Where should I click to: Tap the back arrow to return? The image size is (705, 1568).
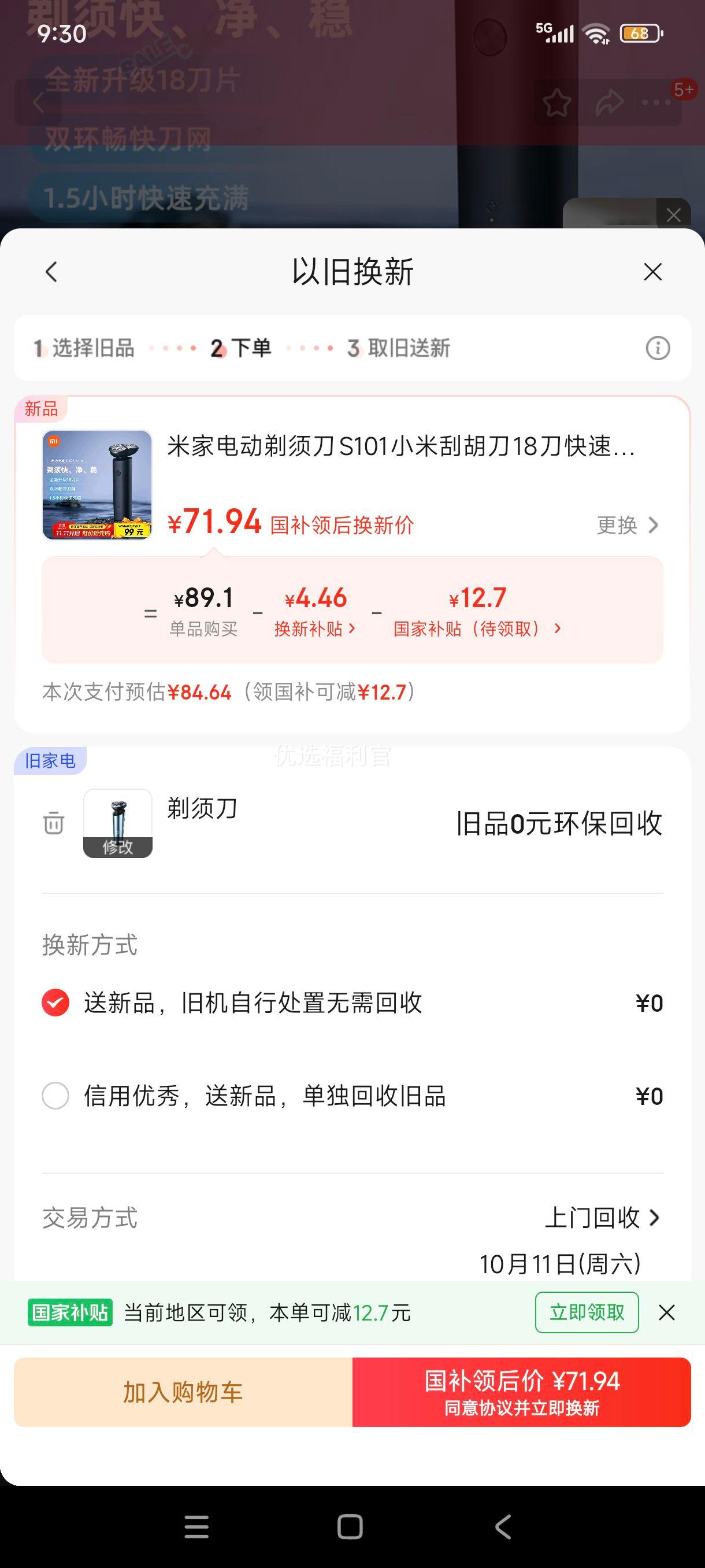coord(51,272)
